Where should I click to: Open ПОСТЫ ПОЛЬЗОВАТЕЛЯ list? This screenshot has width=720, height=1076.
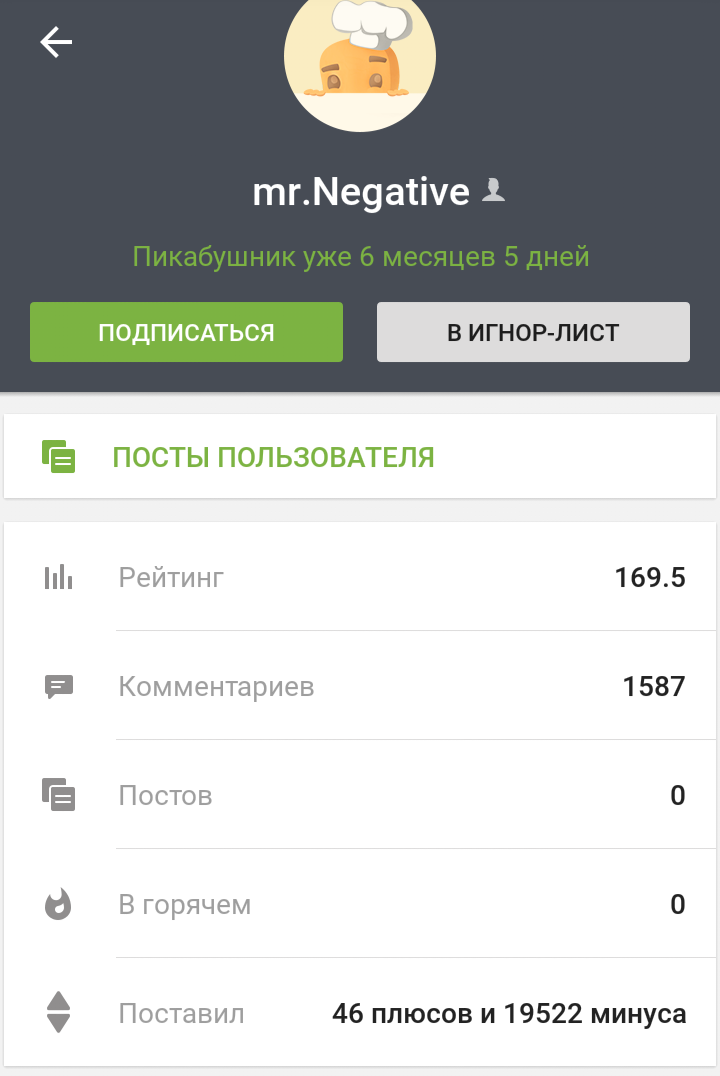(273, 457)
